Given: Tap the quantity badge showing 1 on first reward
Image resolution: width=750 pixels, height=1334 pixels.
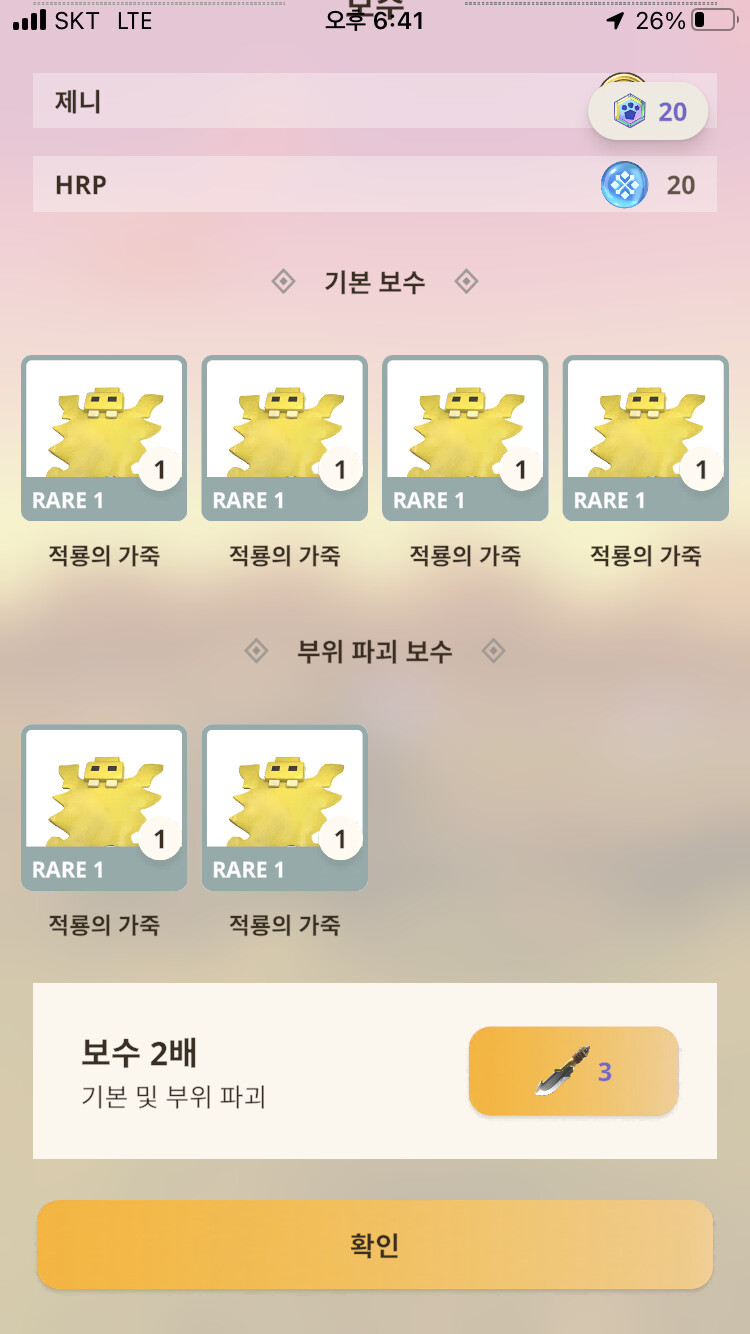Looking at the screenshot, I should [161, 468].
